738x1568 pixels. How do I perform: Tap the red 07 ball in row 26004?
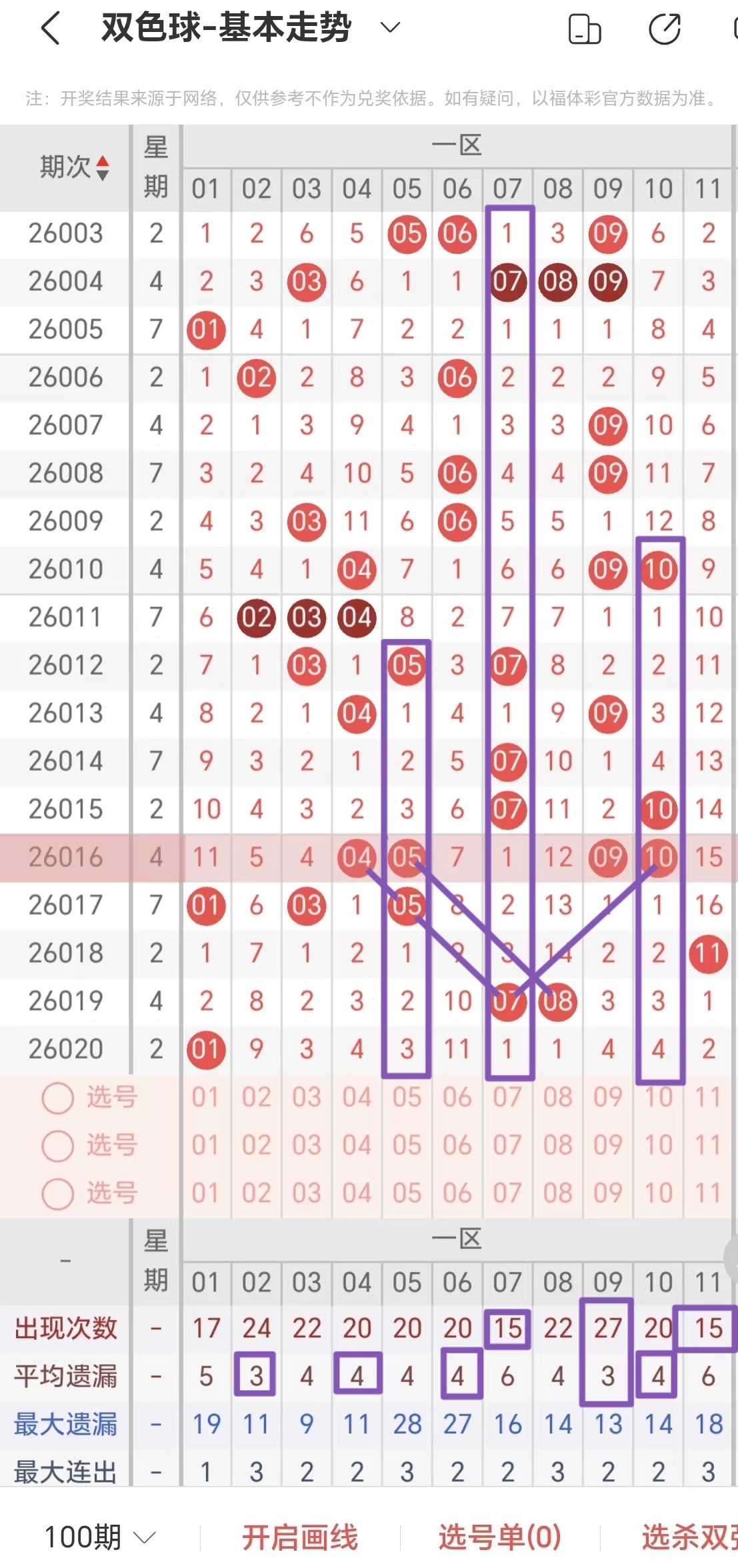pos(507,282)
